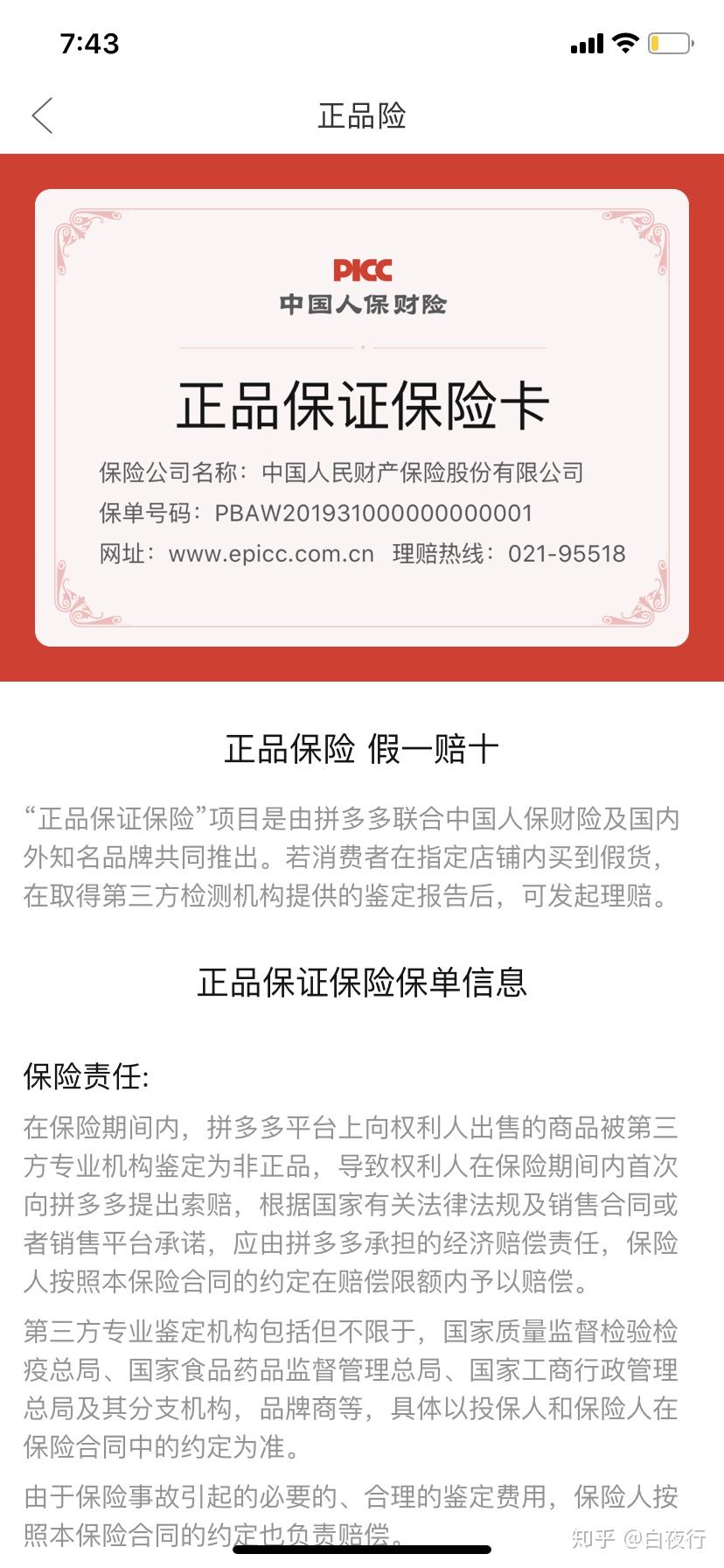Open the website link www.epicc.com.cn
The height and width of the screenshot is (1568, 724).
pyautogui.click(x=273, y=553)
